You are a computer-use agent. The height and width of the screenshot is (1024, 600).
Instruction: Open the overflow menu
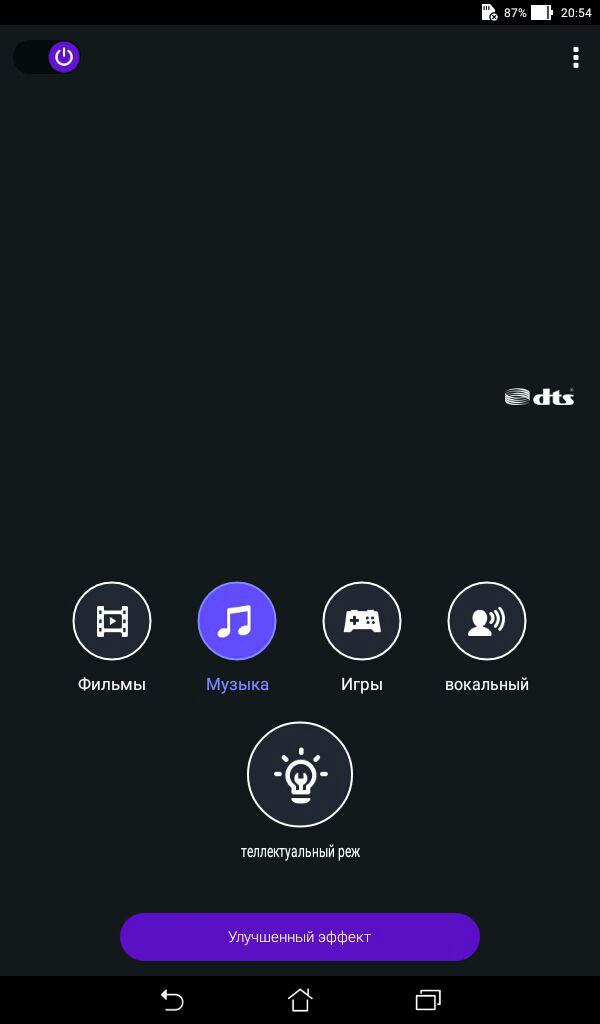tap(575, 57)
